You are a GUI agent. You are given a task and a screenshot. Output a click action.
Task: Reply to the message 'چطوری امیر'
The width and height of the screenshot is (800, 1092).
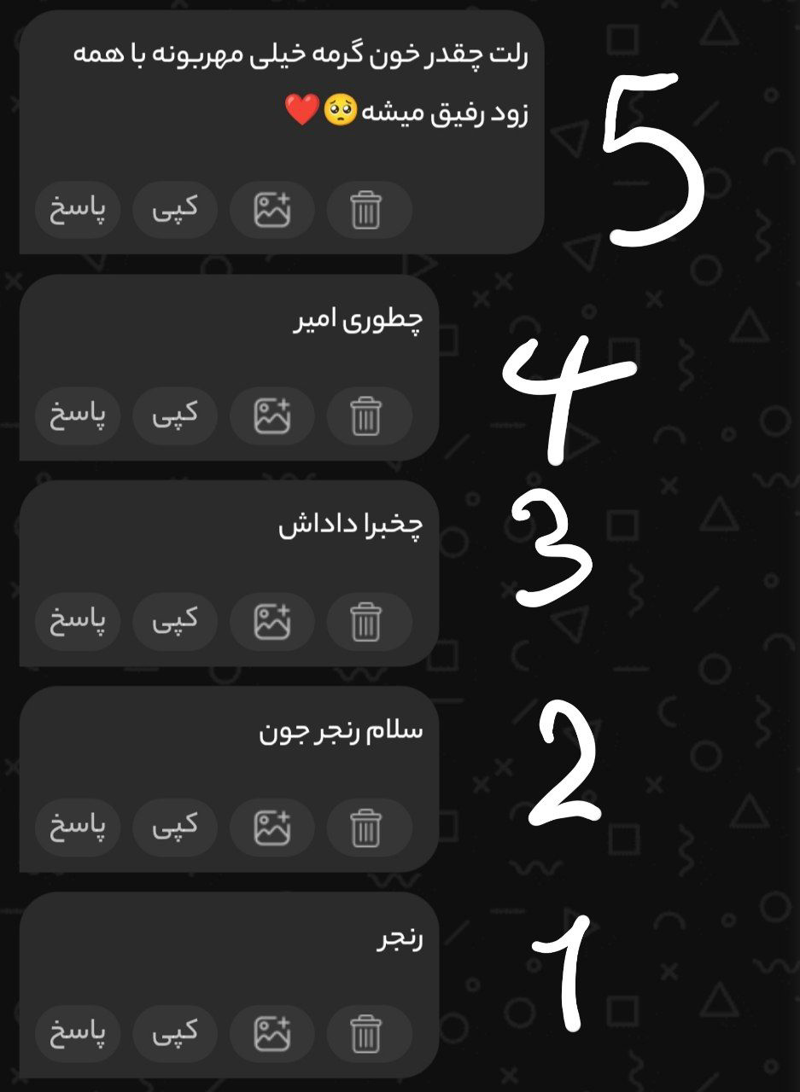pos(78,415)
